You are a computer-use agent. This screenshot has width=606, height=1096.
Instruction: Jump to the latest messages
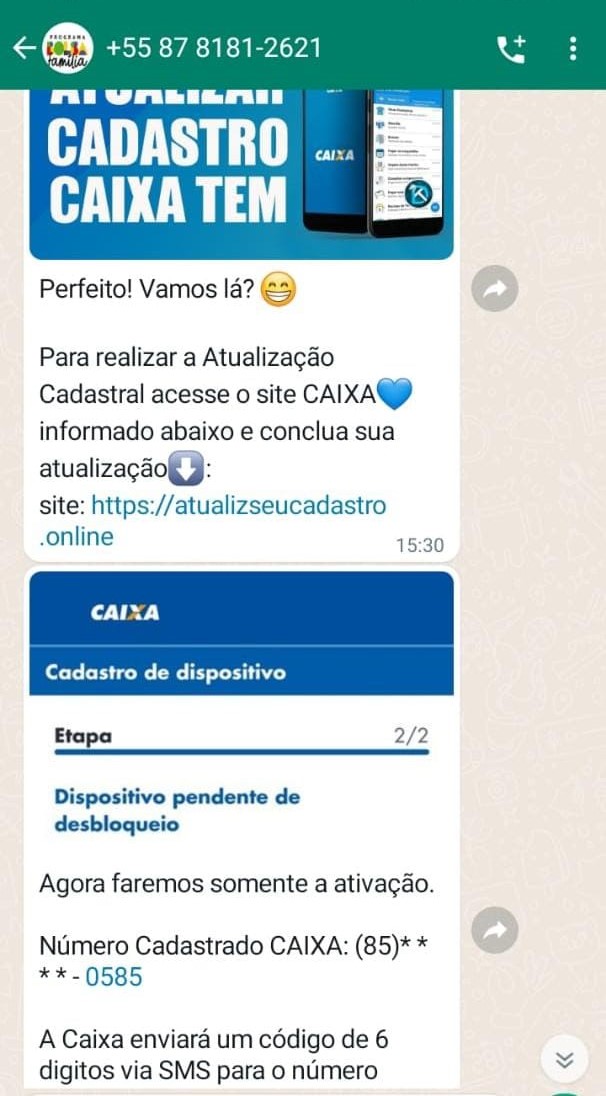point(565,1060)
